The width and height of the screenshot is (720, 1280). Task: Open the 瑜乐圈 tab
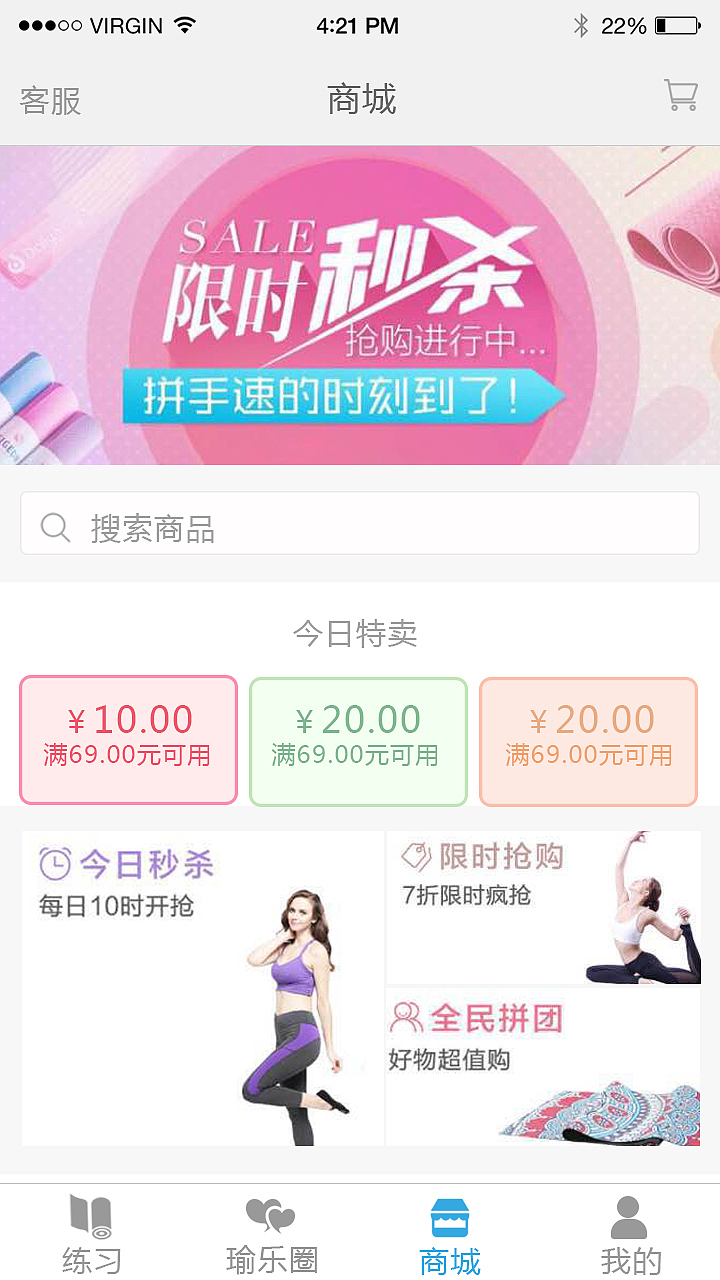click(270, 1235)
